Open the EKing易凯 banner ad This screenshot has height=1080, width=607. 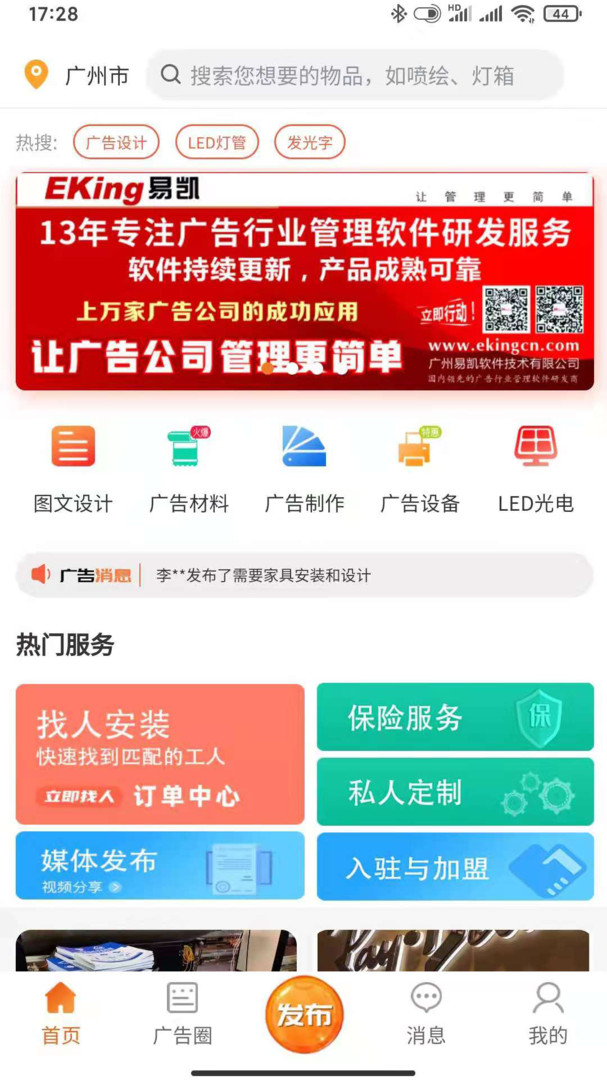(304, 281)
